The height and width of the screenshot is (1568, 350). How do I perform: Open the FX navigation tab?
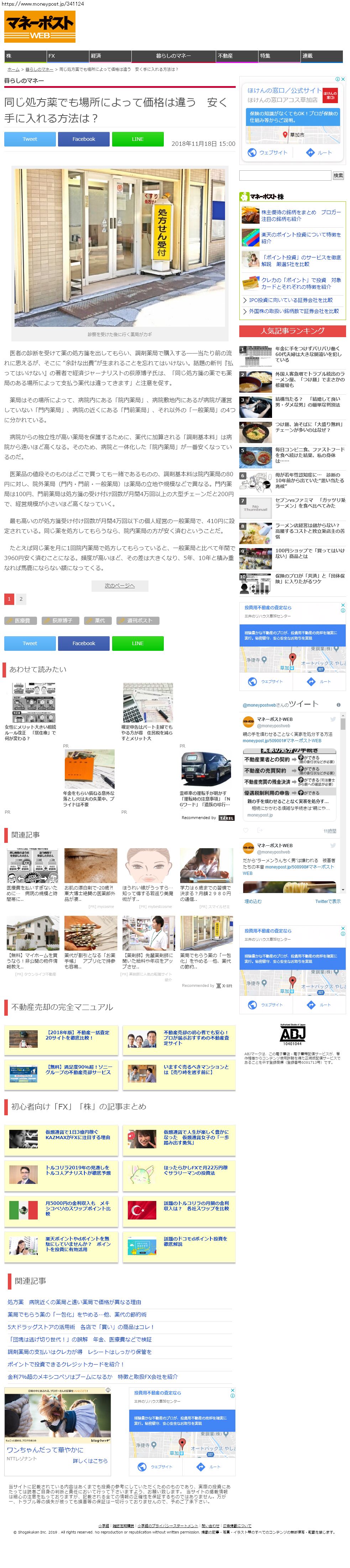coord(68,55)
